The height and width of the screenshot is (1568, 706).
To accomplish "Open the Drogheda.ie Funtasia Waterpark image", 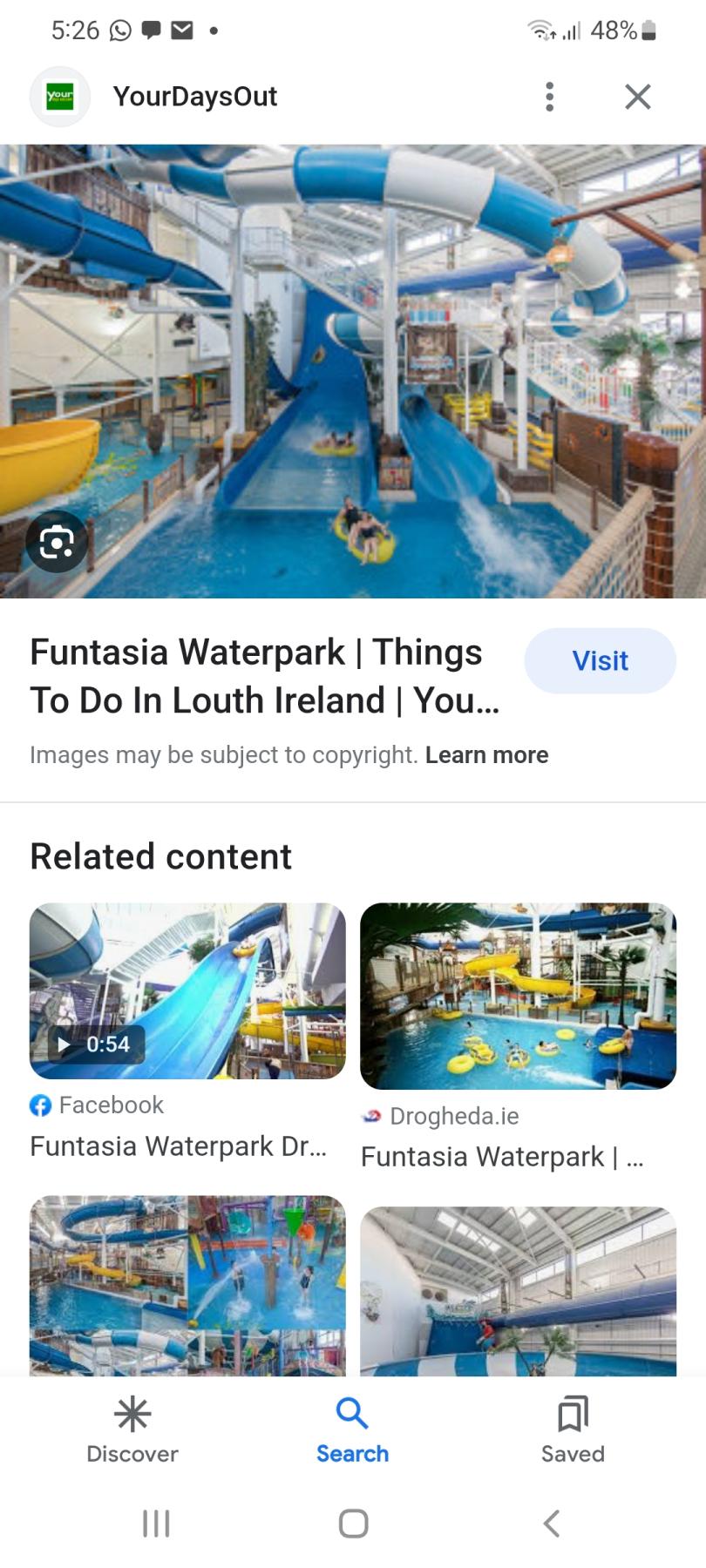I will [x=518, y=996].
